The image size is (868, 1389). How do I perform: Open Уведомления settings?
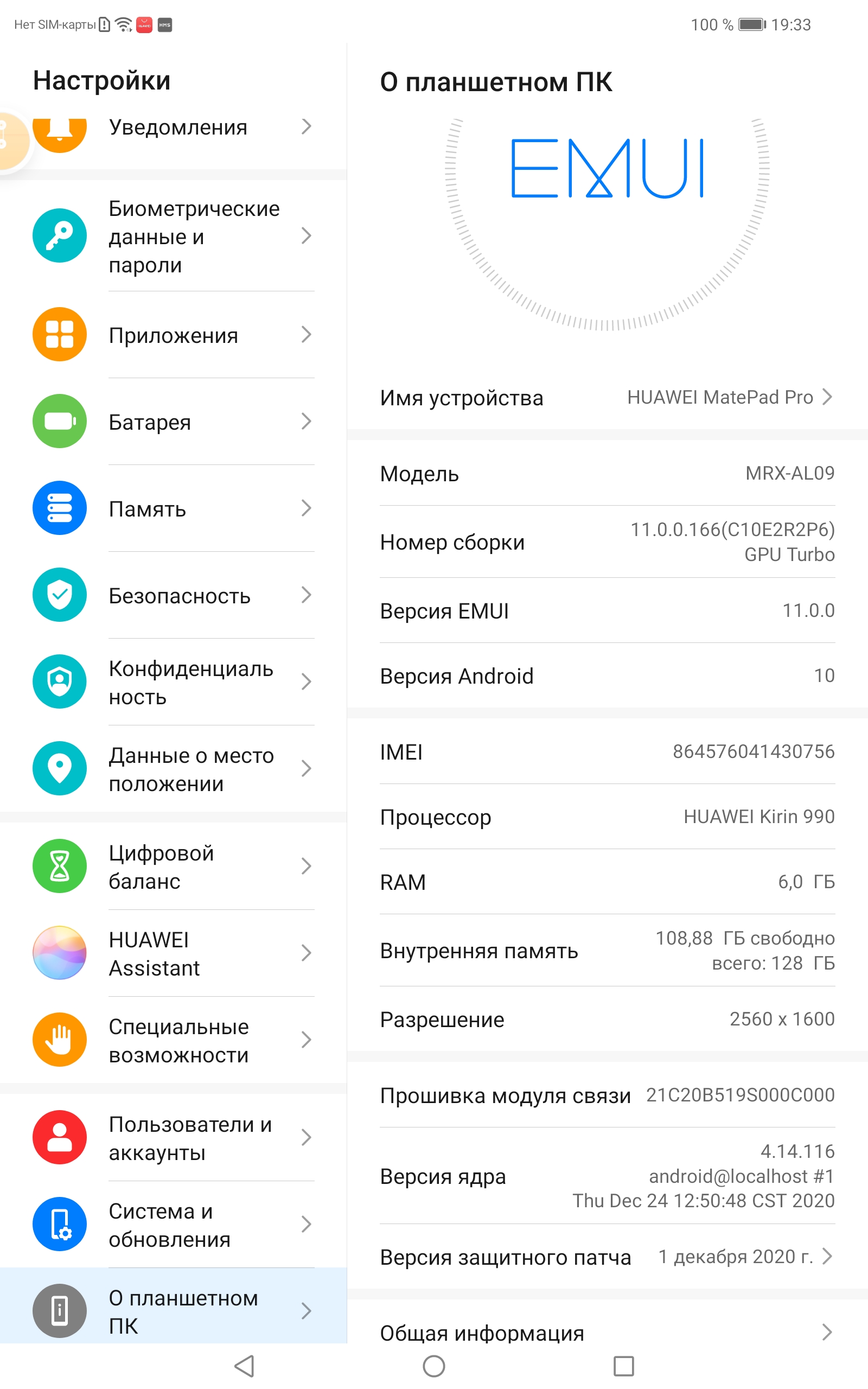pos(178,128)
